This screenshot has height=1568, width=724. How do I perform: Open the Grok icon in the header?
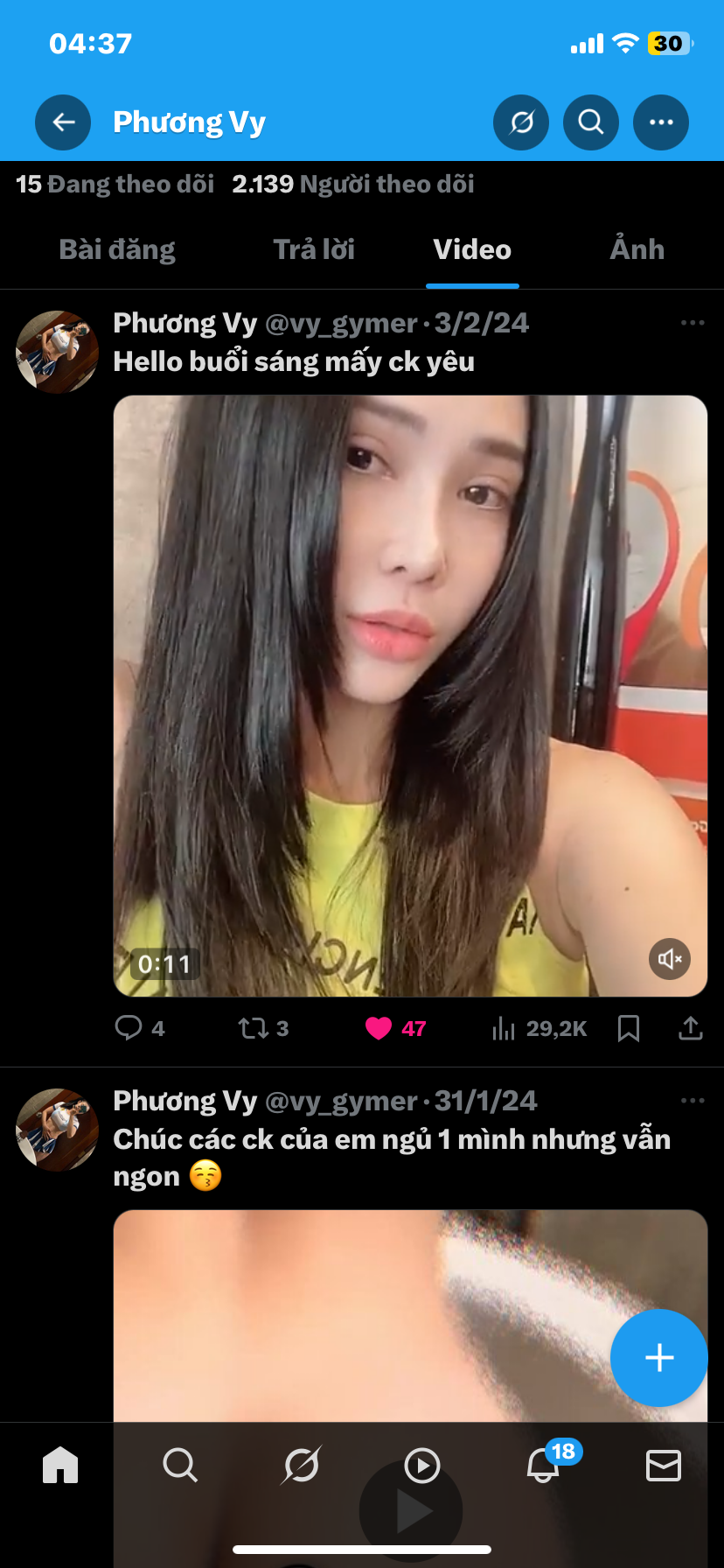[x=521, y=122]
